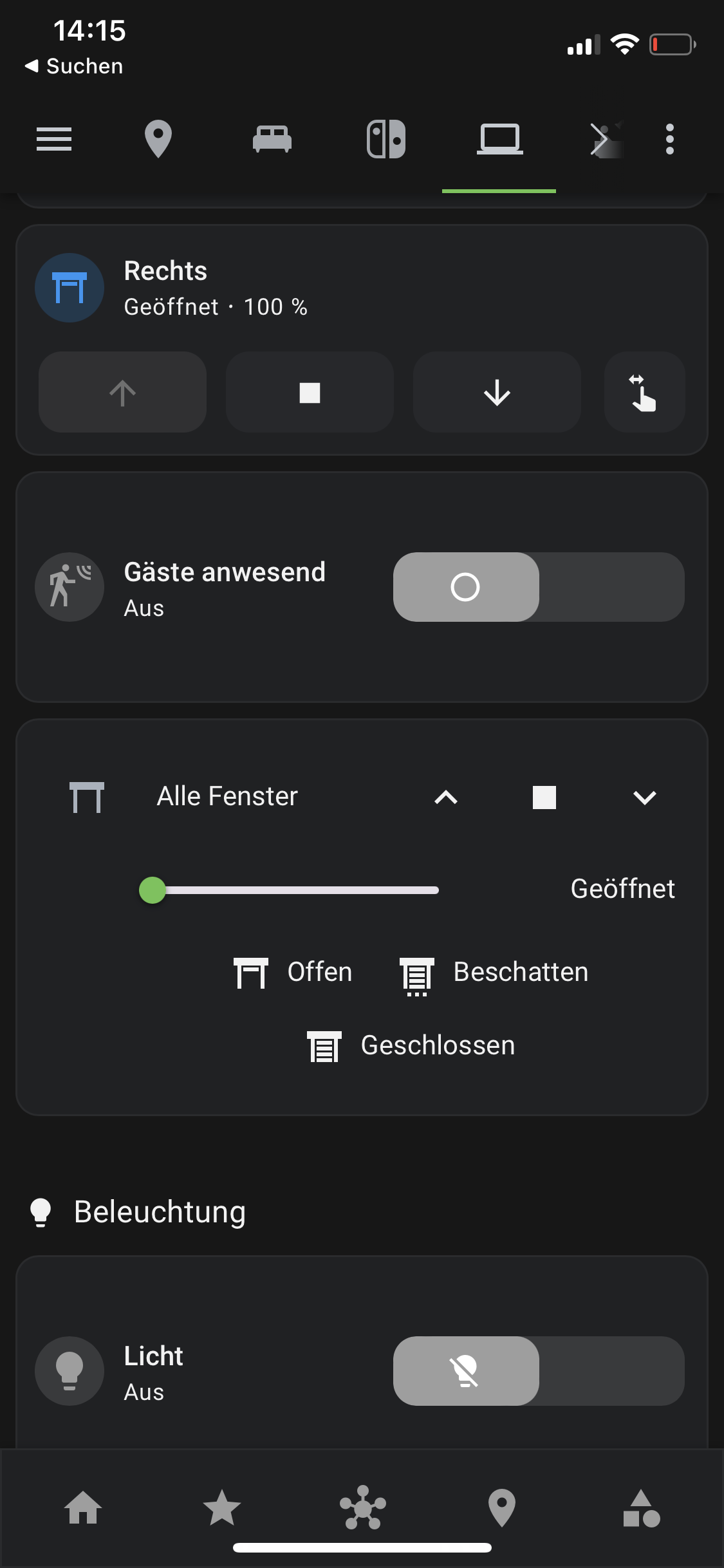The height and width of the screenshot is (1568, 724).
Task: Select the Beschatten preset
Action: click(494, 973)
